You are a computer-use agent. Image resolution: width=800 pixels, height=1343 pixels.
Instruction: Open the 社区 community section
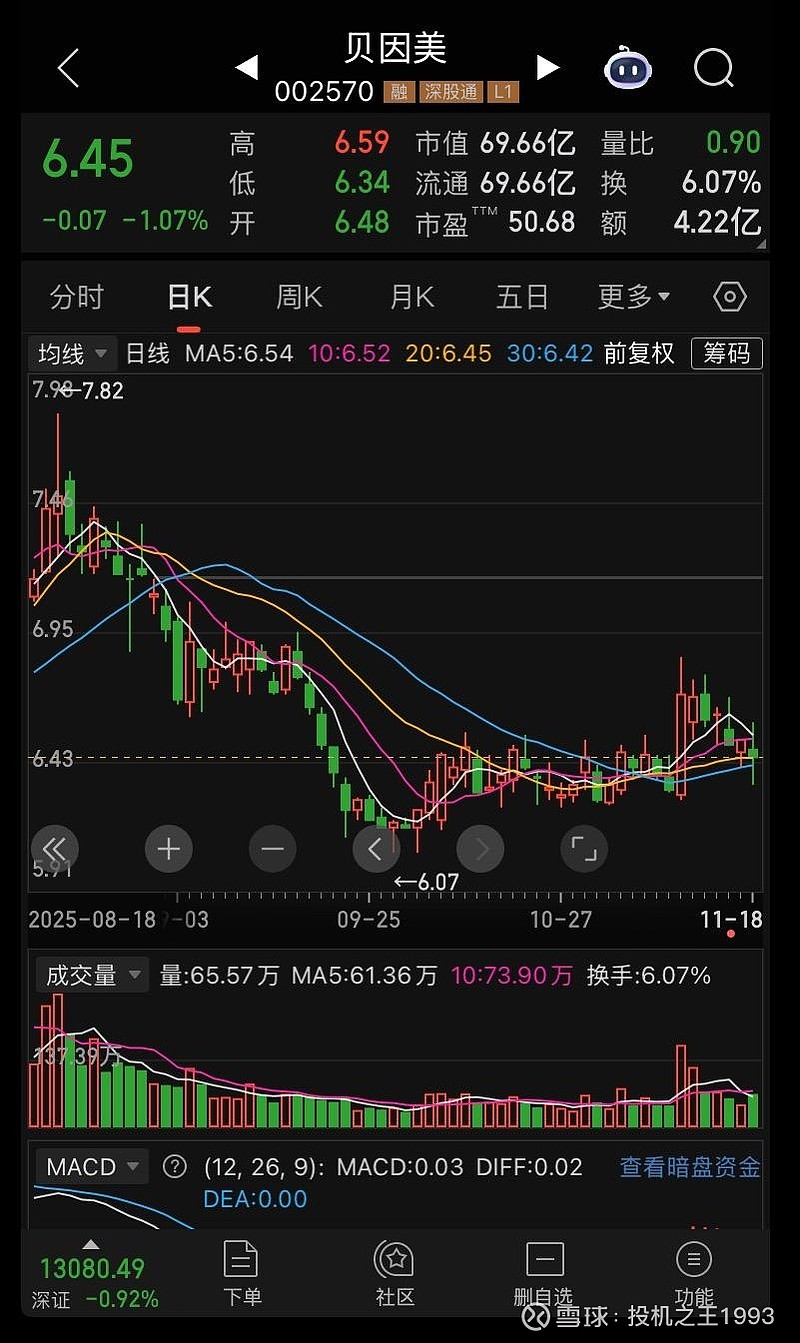click(x=395, y=1273)
